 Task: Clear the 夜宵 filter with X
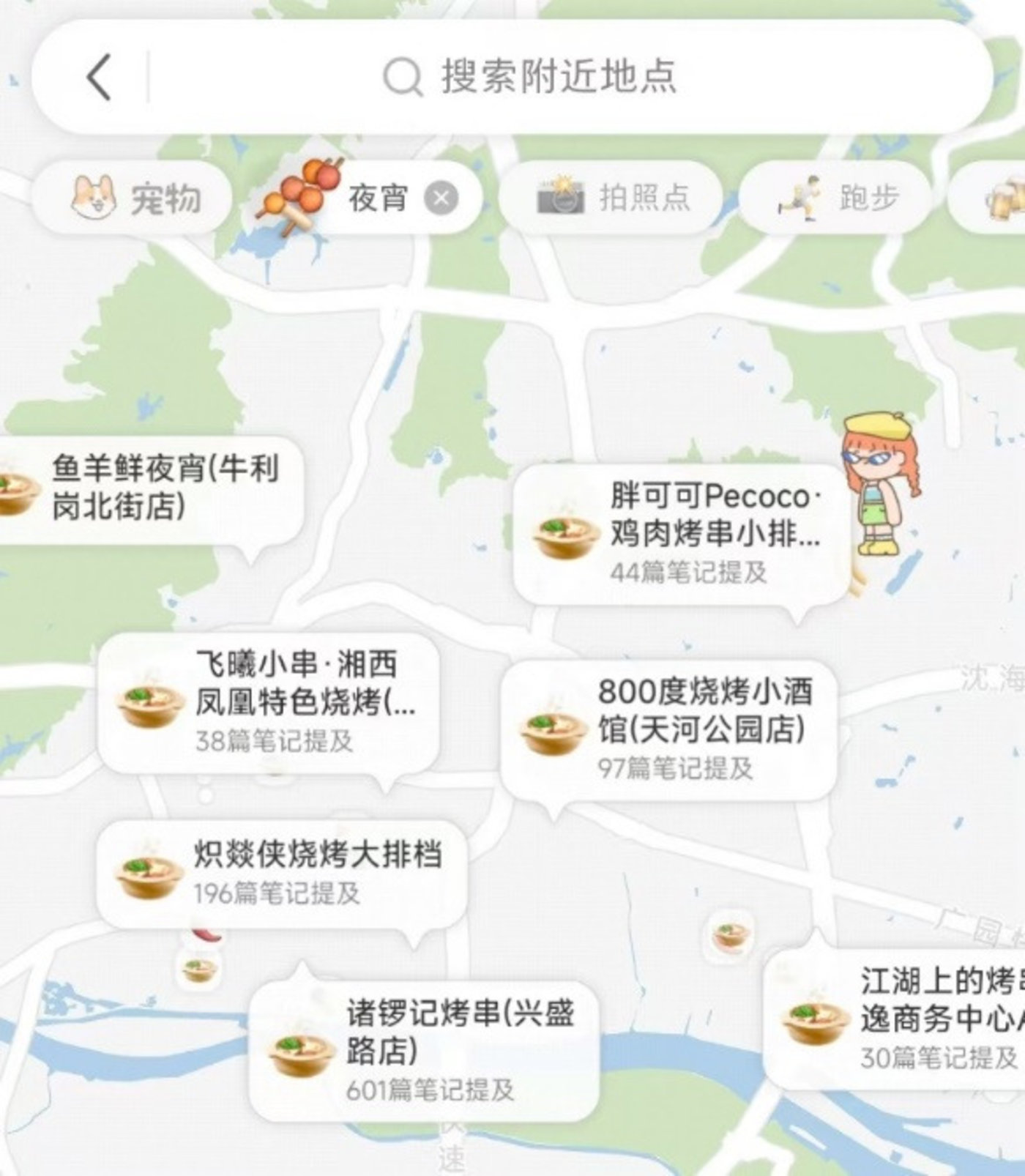click(441, 198)
